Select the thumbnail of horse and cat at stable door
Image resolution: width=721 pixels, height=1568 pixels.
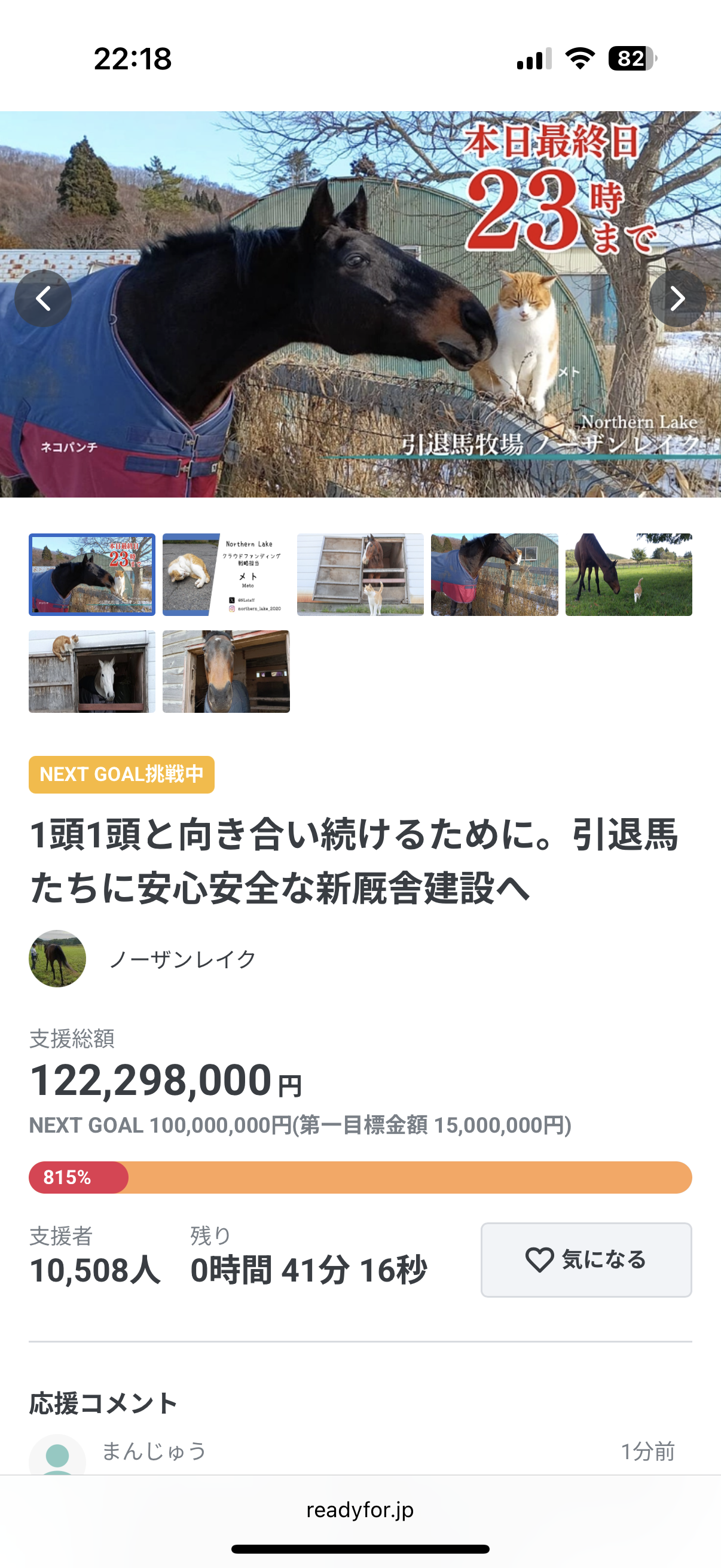coord(360,575)
